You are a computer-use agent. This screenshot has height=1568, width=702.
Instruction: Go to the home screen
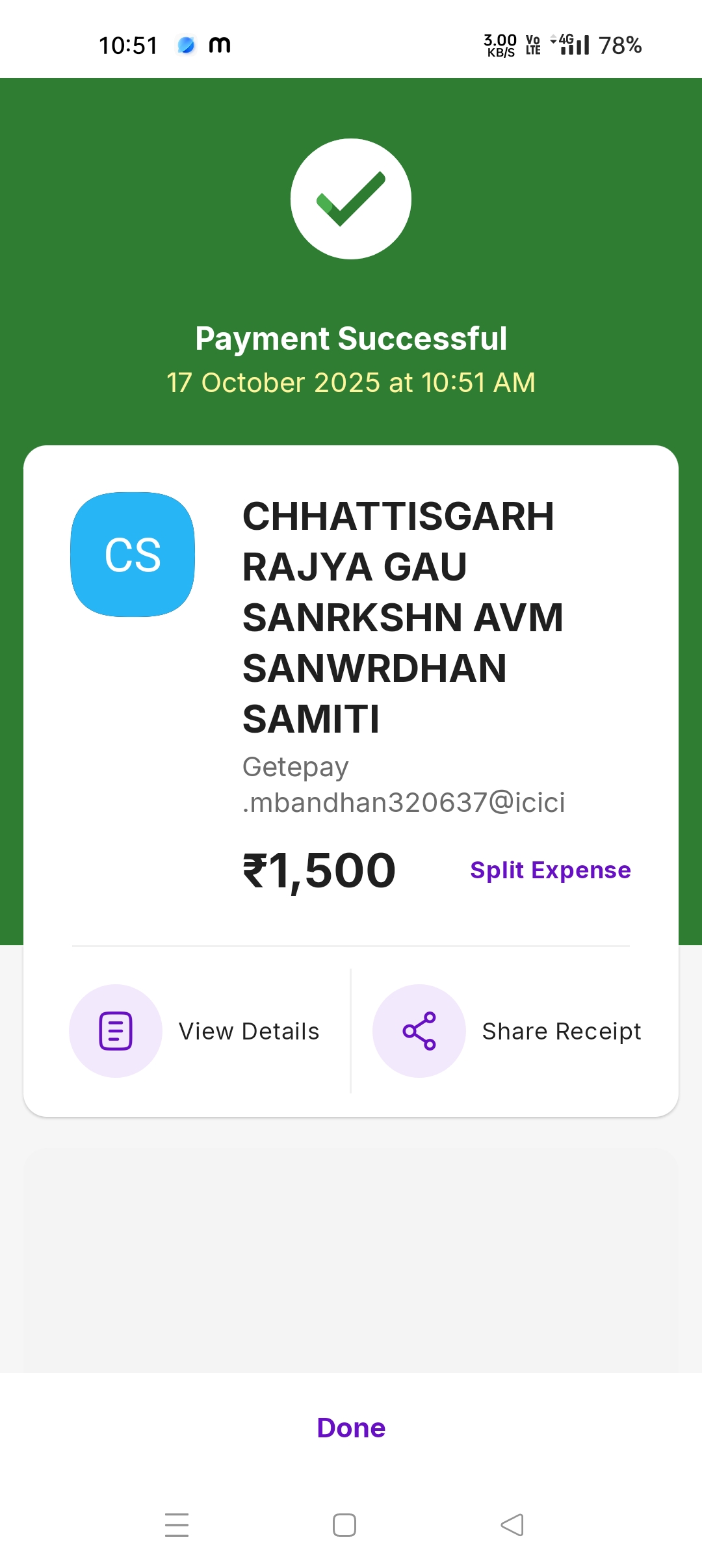click(x=344, y=1525)
